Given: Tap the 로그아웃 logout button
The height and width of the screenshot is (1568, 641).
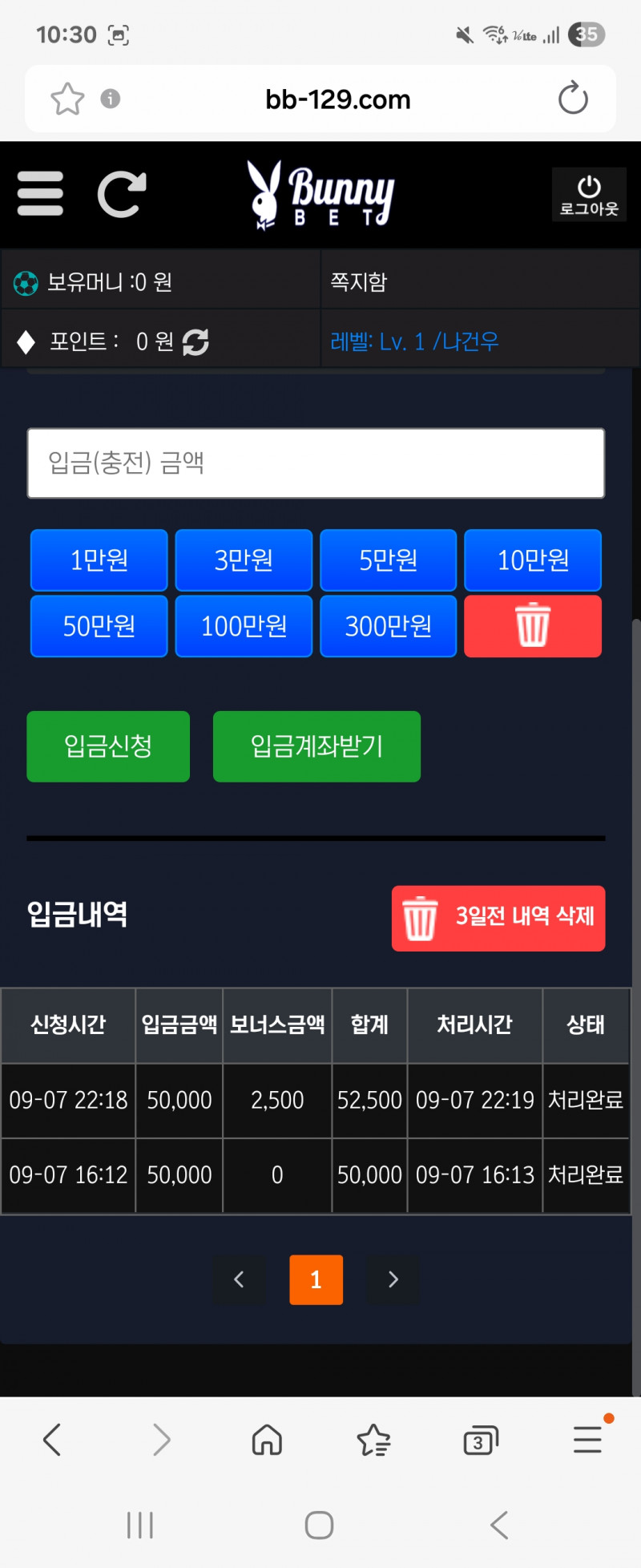Looking at the screenshot, I should [x=589, y=195].
